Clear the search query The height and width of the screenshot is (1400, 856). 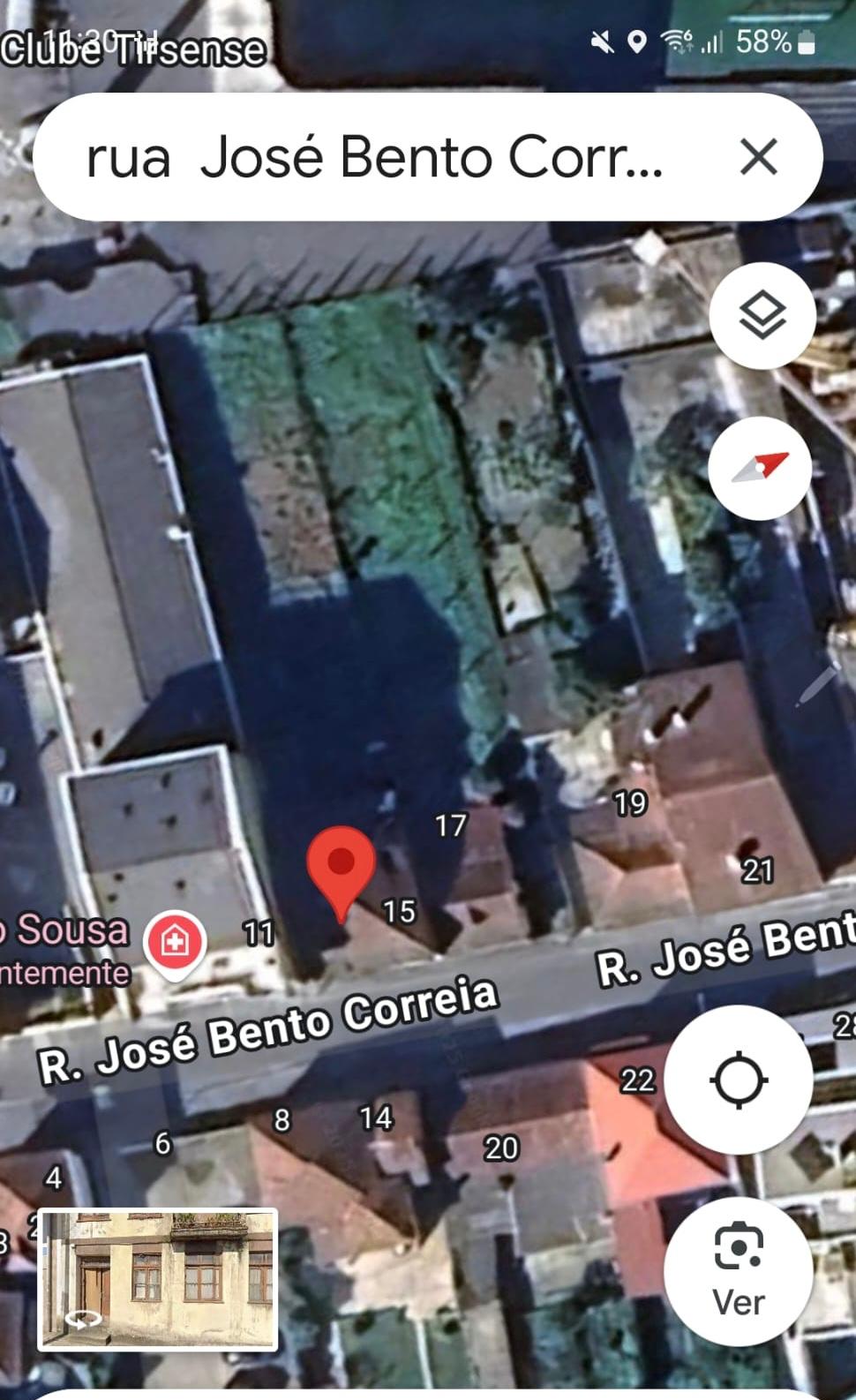pyautogui.click(x=758, y=158)
